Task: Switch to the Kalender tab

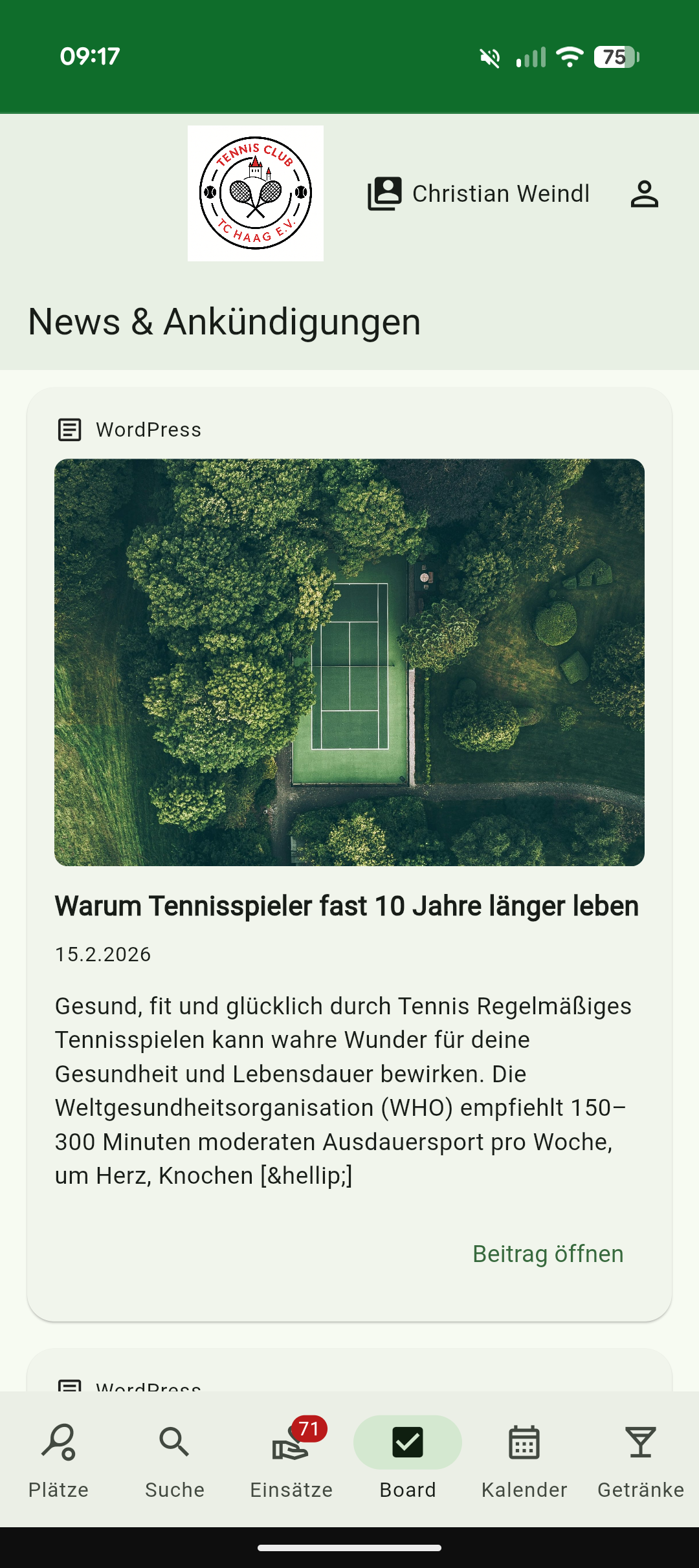Action: (524, 1459)
